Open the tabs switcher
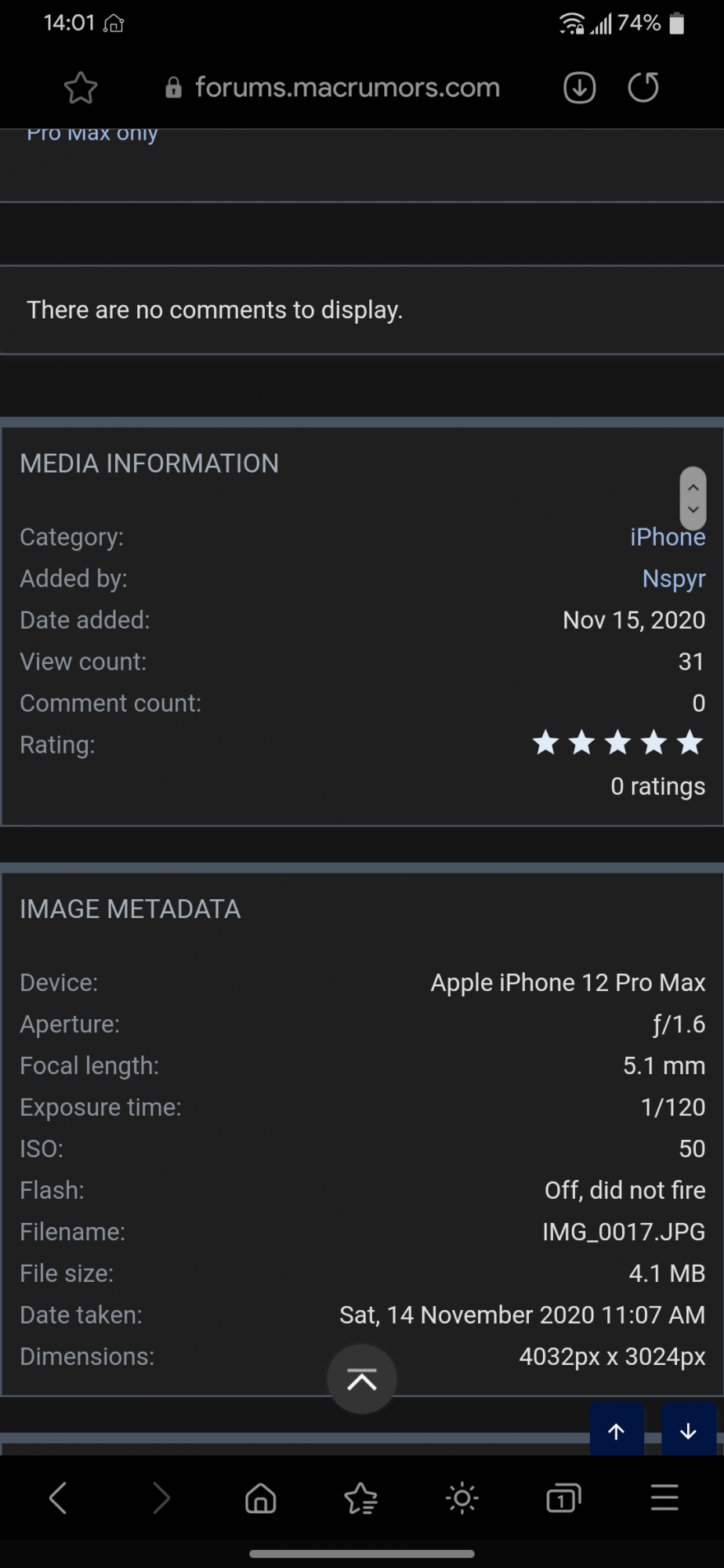 coord(563,1498)
